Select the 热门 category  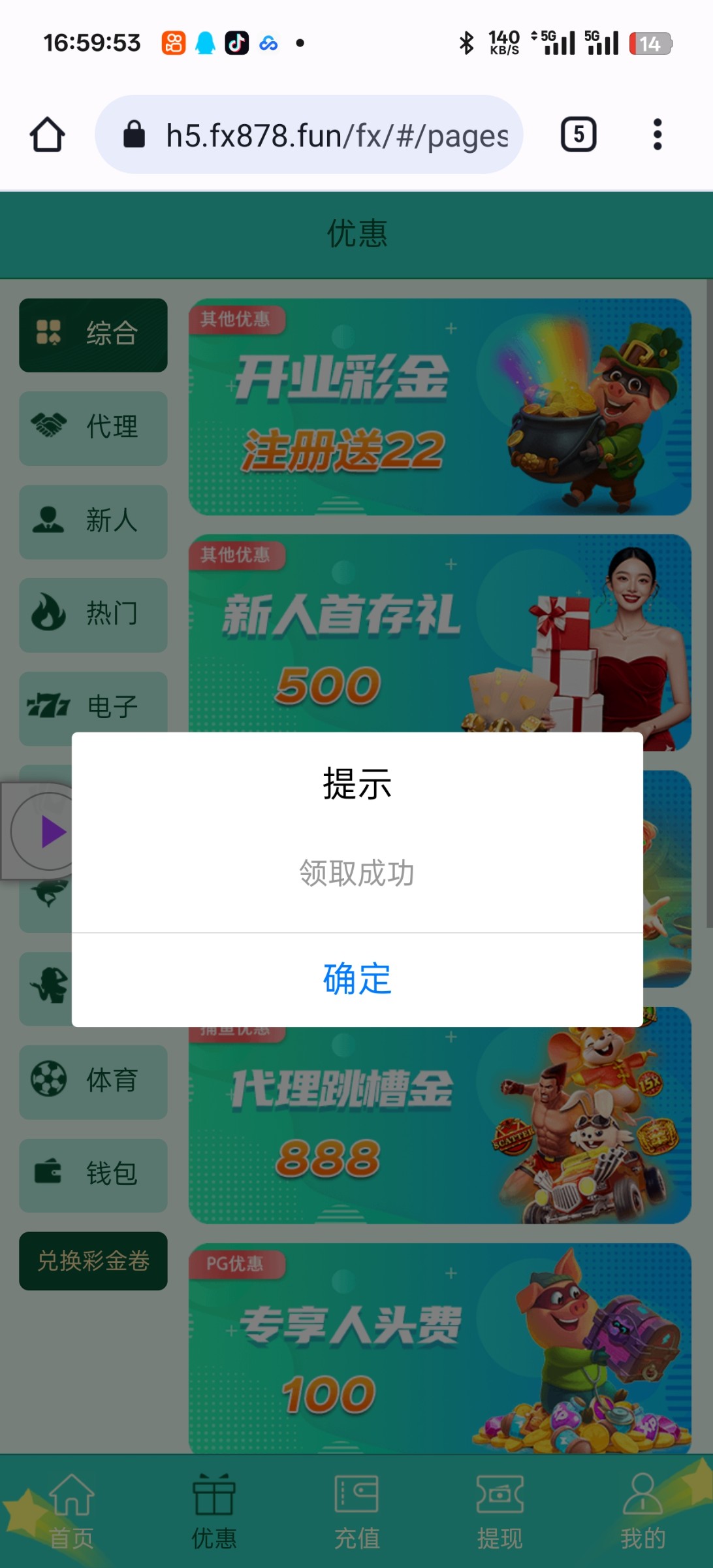(x=93, y=615)
